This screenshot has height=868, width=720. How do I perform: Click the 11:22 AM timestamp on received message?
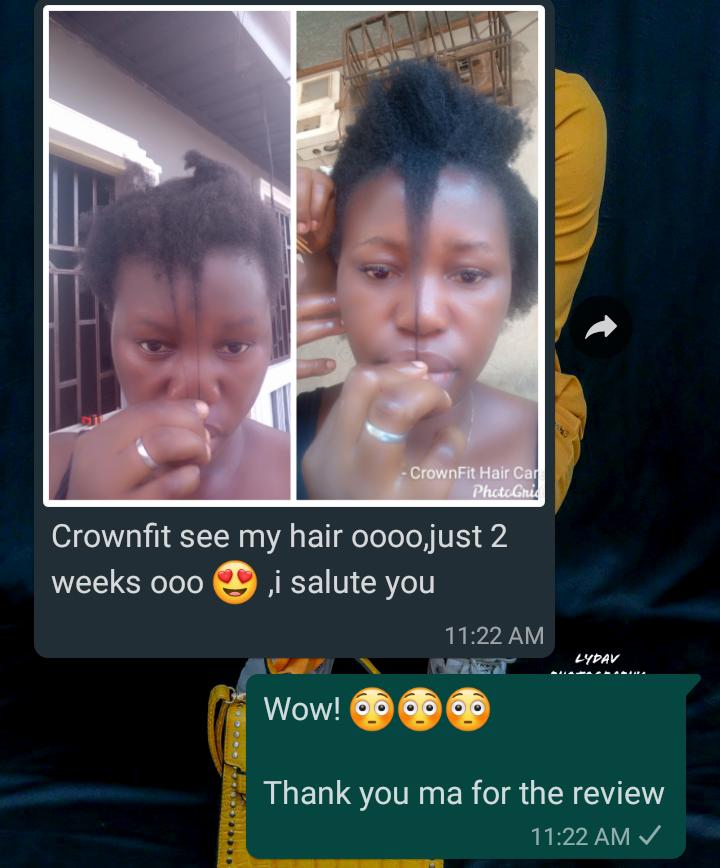click(494, 635)
